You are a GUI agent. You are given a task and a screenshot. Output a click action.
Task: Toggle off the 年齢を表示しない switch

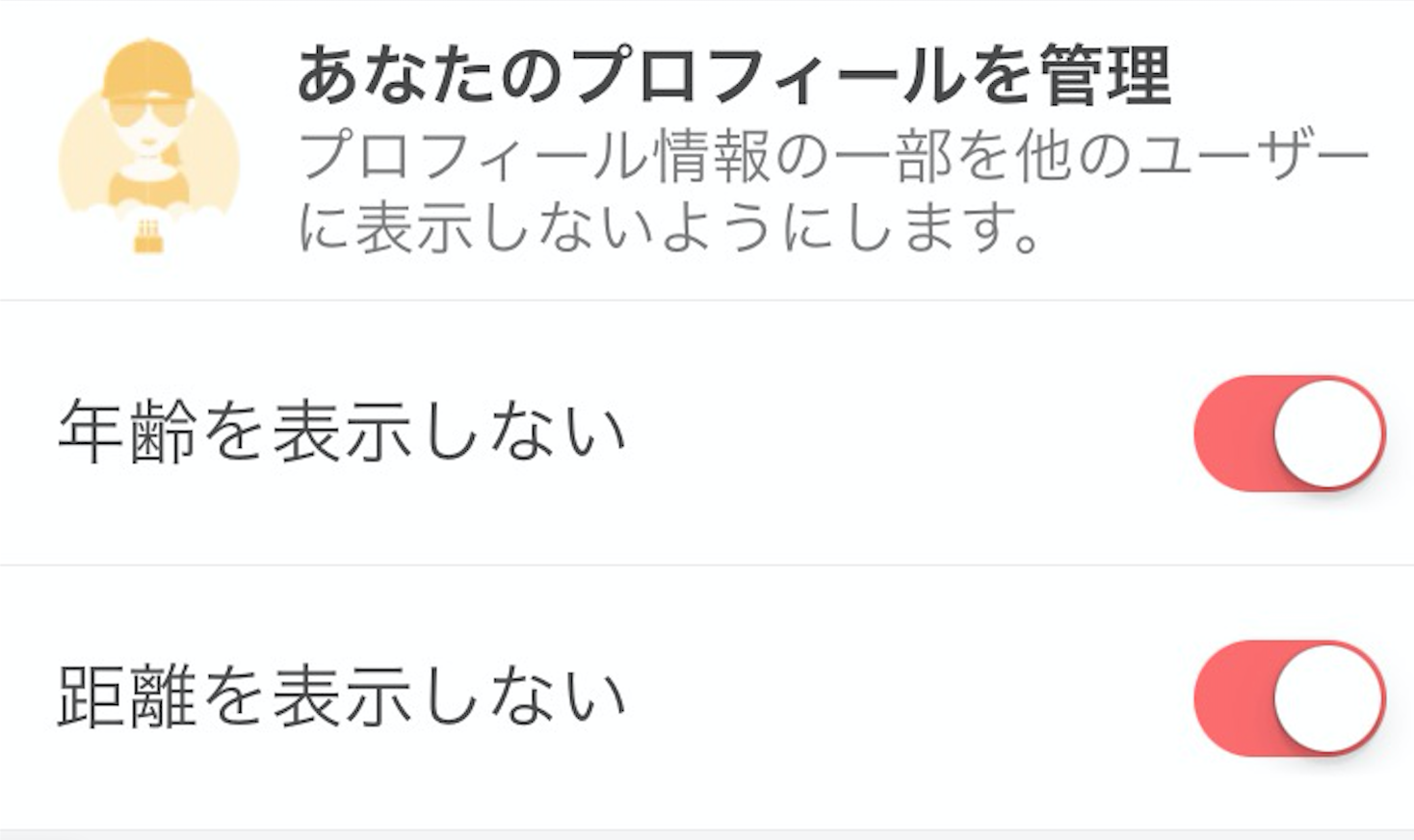[x=1288, y=433]
